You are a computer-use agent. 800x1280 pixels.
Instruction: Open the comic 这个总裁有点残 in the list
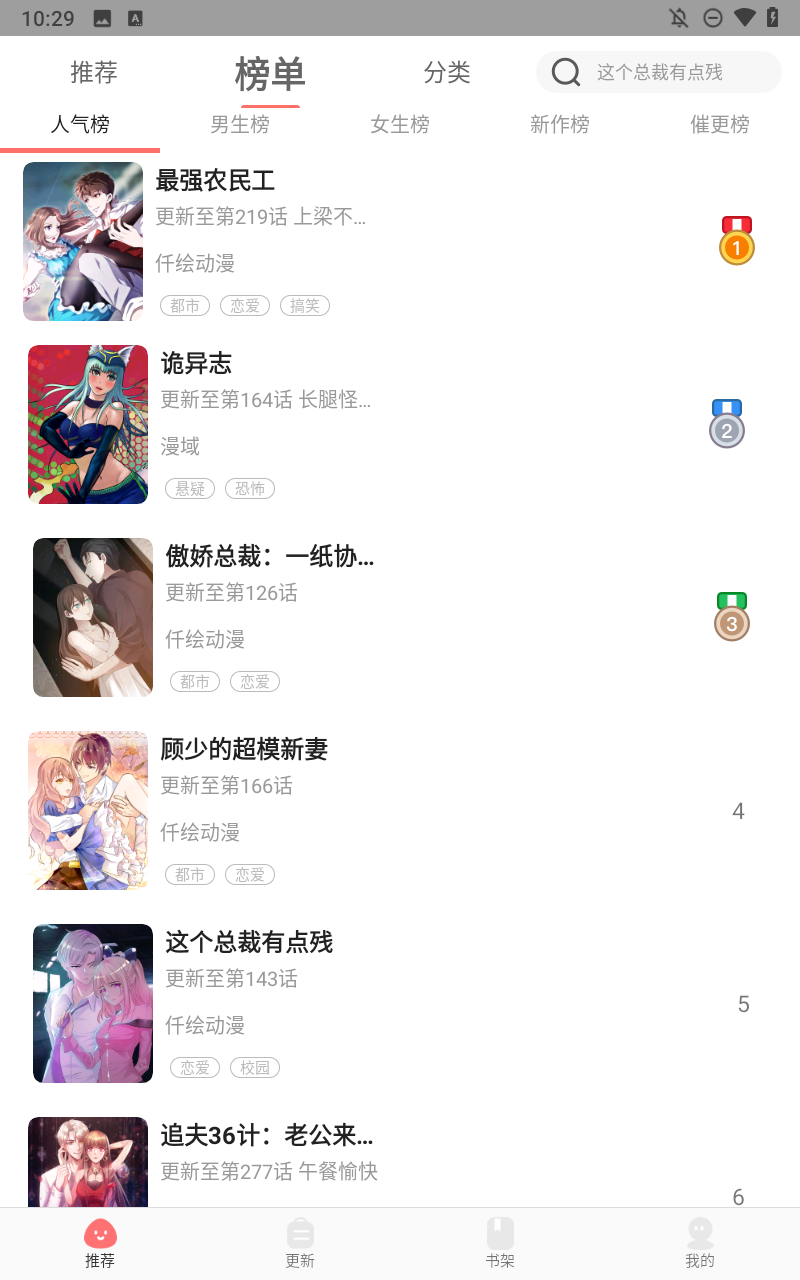(x=249, y=943)
